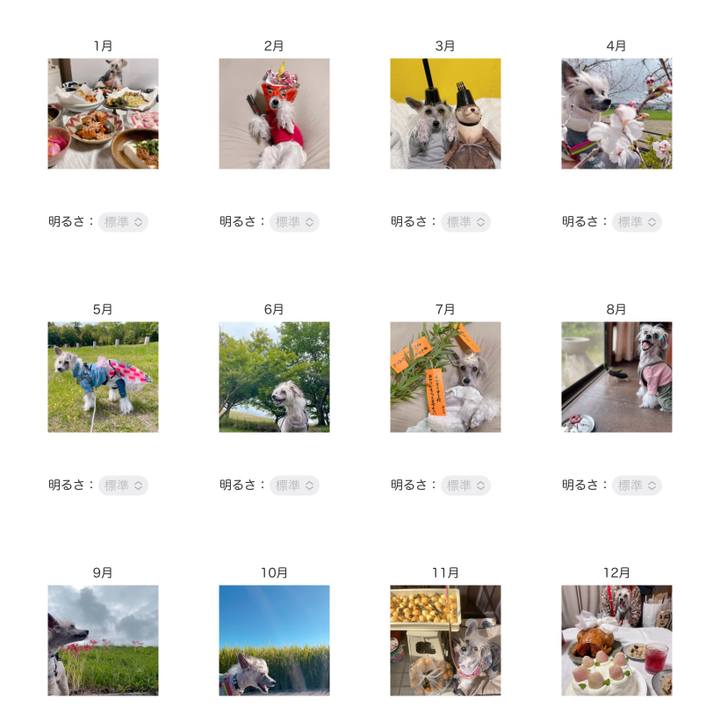Change 明るさ setting for 7月
The width and height of the screenshot is (720, 720).
[465, 485]
